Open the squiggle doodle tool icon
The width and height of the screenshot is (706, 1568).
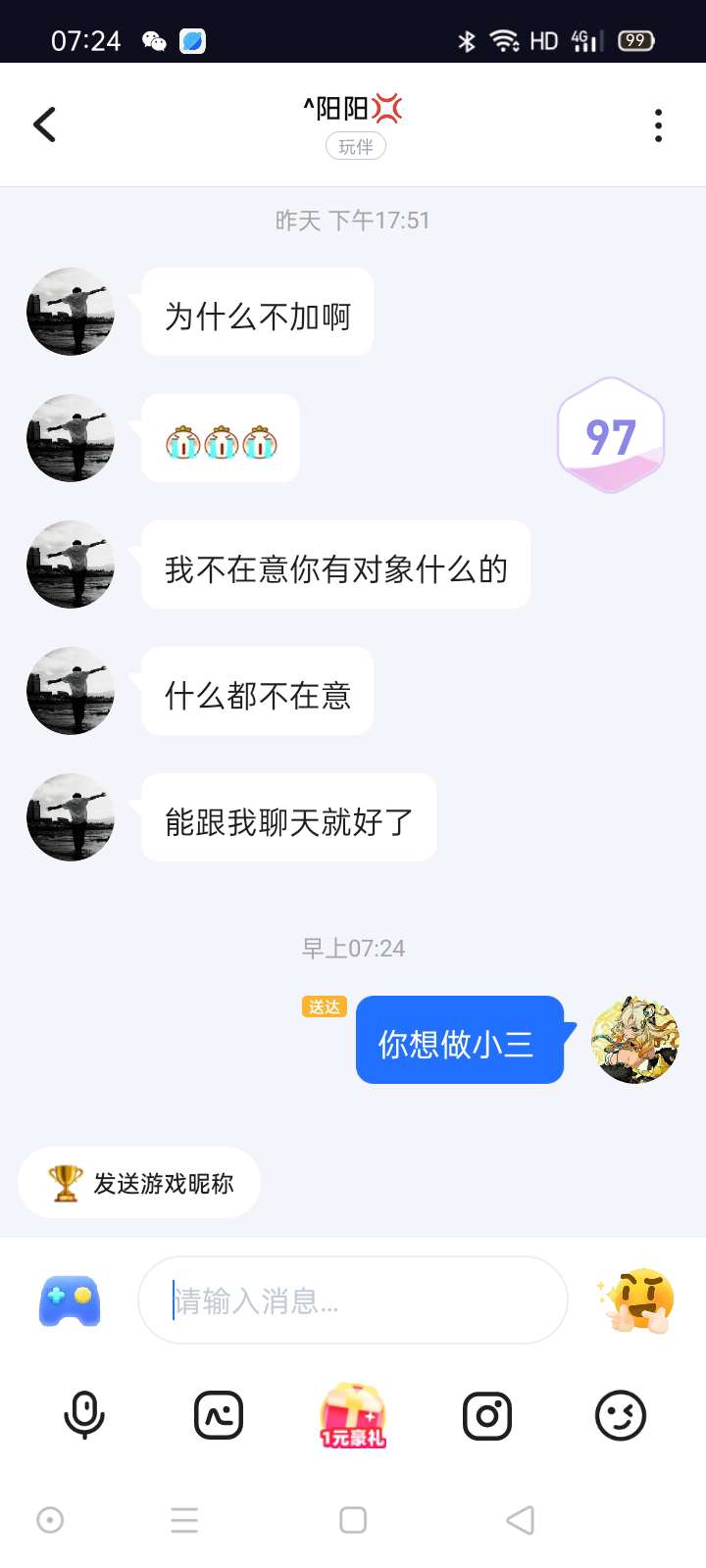(219, 1416)
